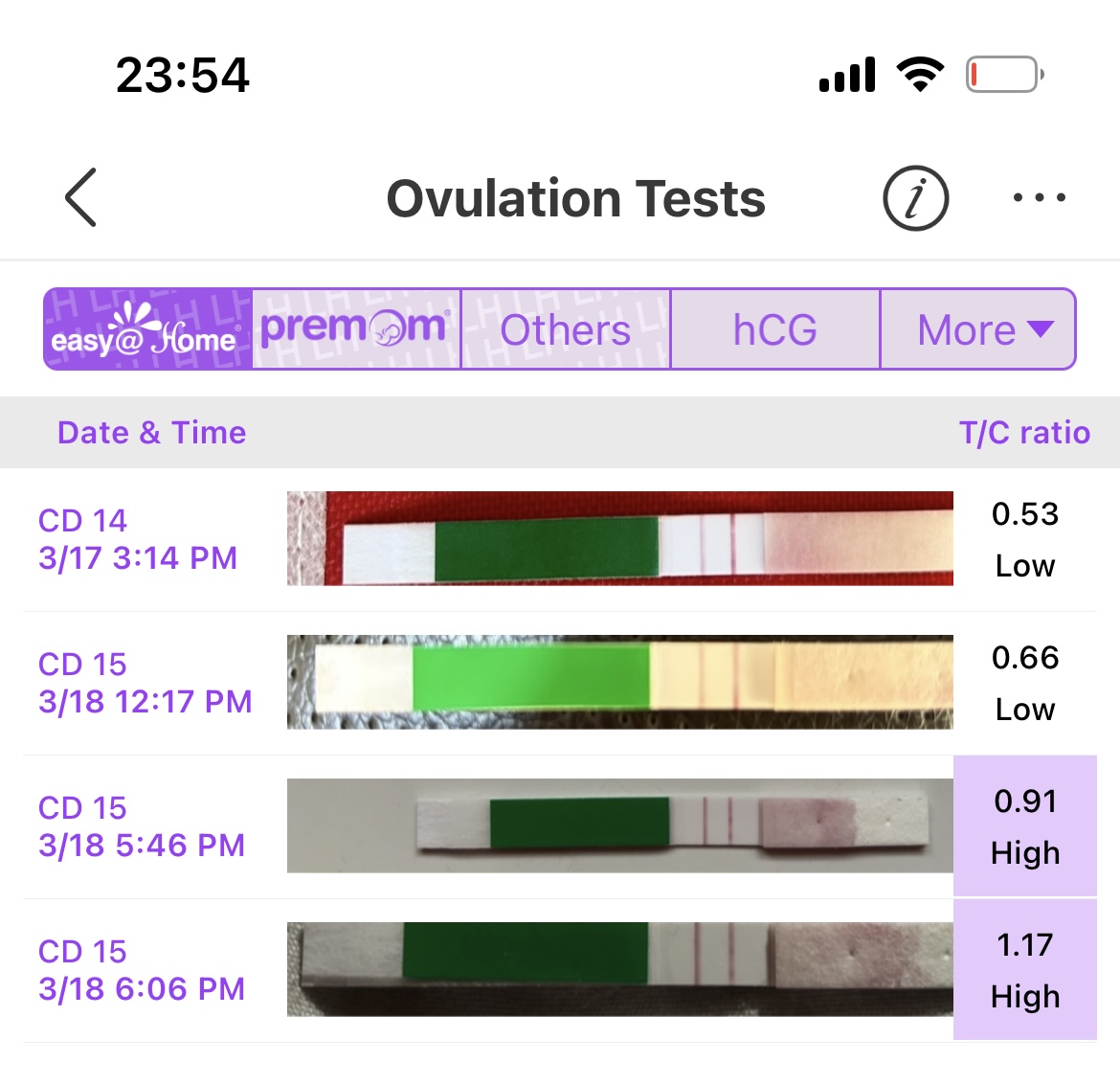
Task: Switch to the Others tab
Action: [566, 329]
